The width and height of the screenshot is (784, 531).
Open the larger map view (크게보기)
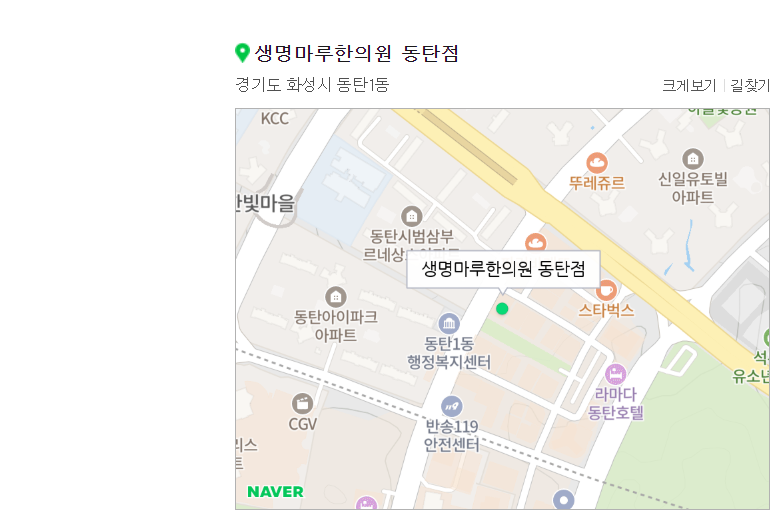pyautogui.click(x=689, y=86)
